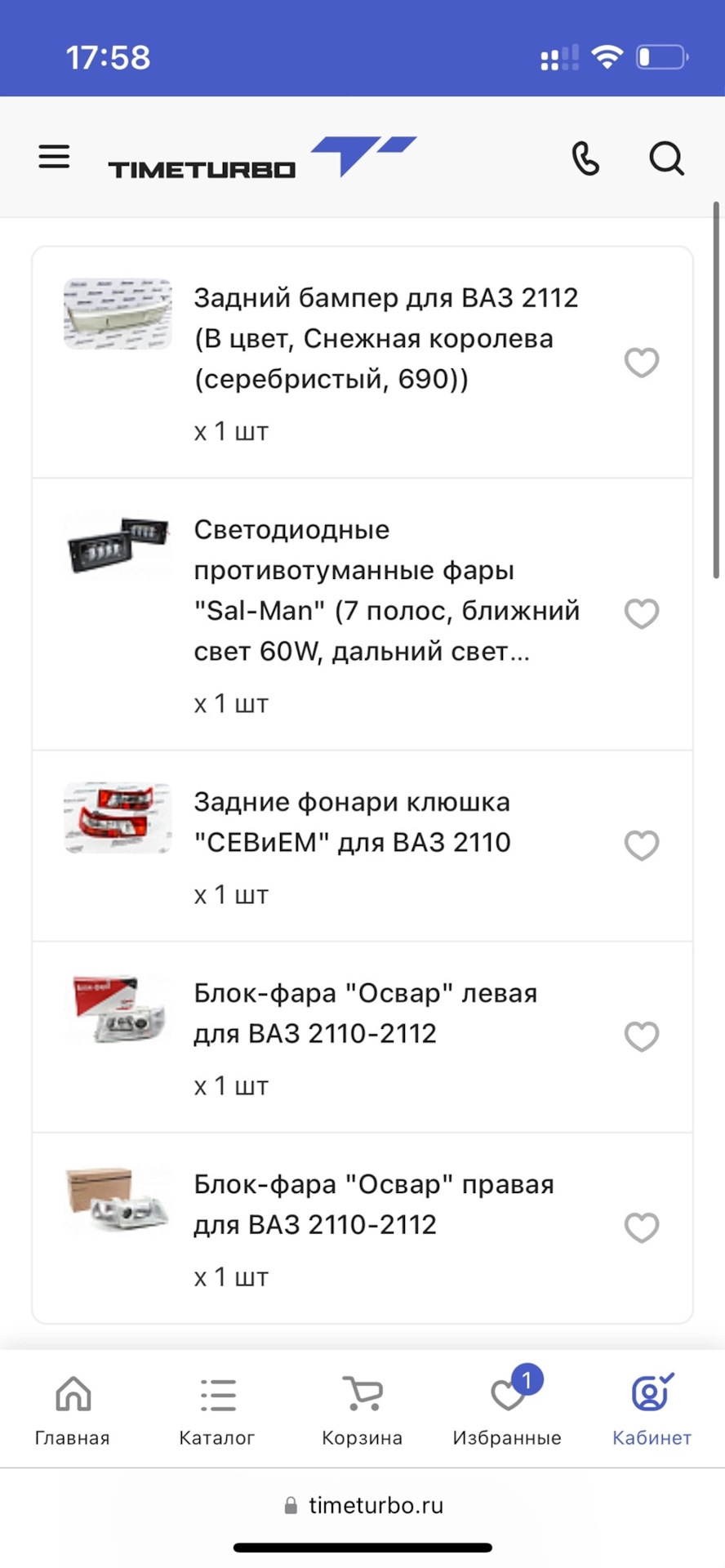View Задние фонари клюшка СЕВиЕМ product
Screen dimensions: 725x1568
[352, 822]
